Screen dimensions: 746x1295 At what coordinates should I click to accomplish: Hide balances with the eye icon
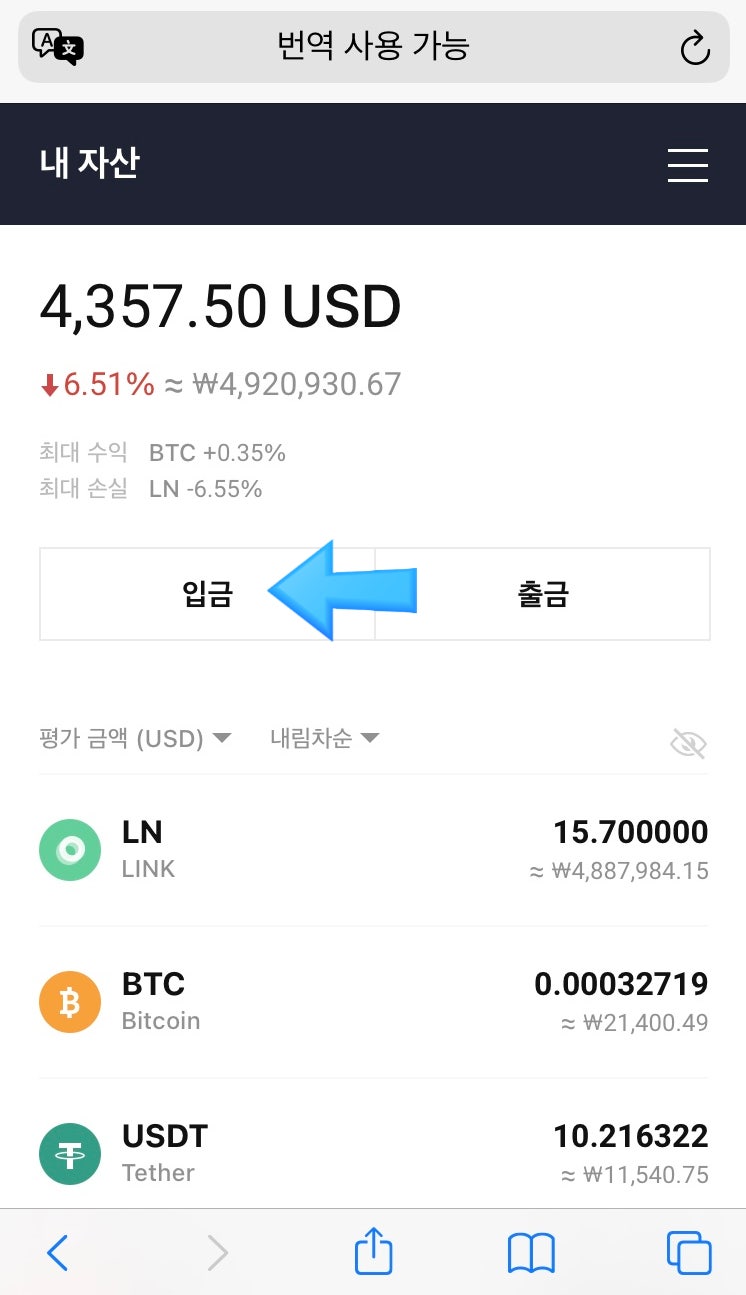688,743
